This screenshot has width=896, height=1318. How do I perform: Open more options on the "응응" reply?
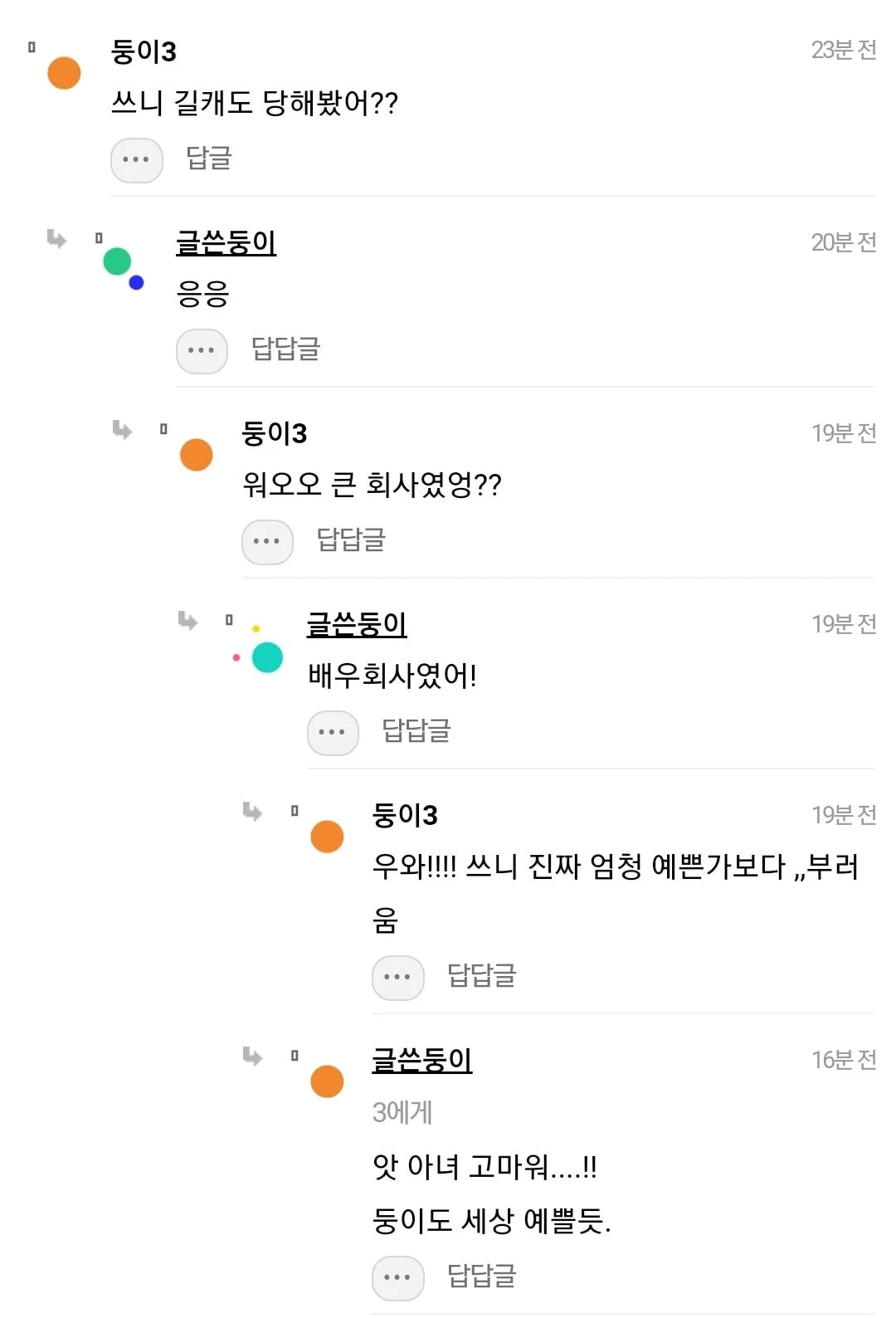coord(202,350)
